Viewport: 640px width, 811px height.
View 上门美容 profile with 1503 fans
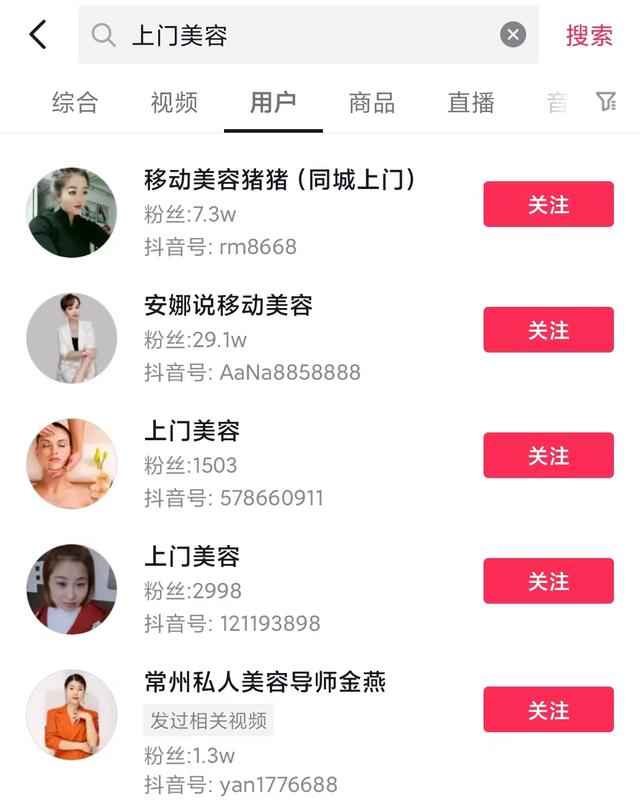click(x=192, y=431)
